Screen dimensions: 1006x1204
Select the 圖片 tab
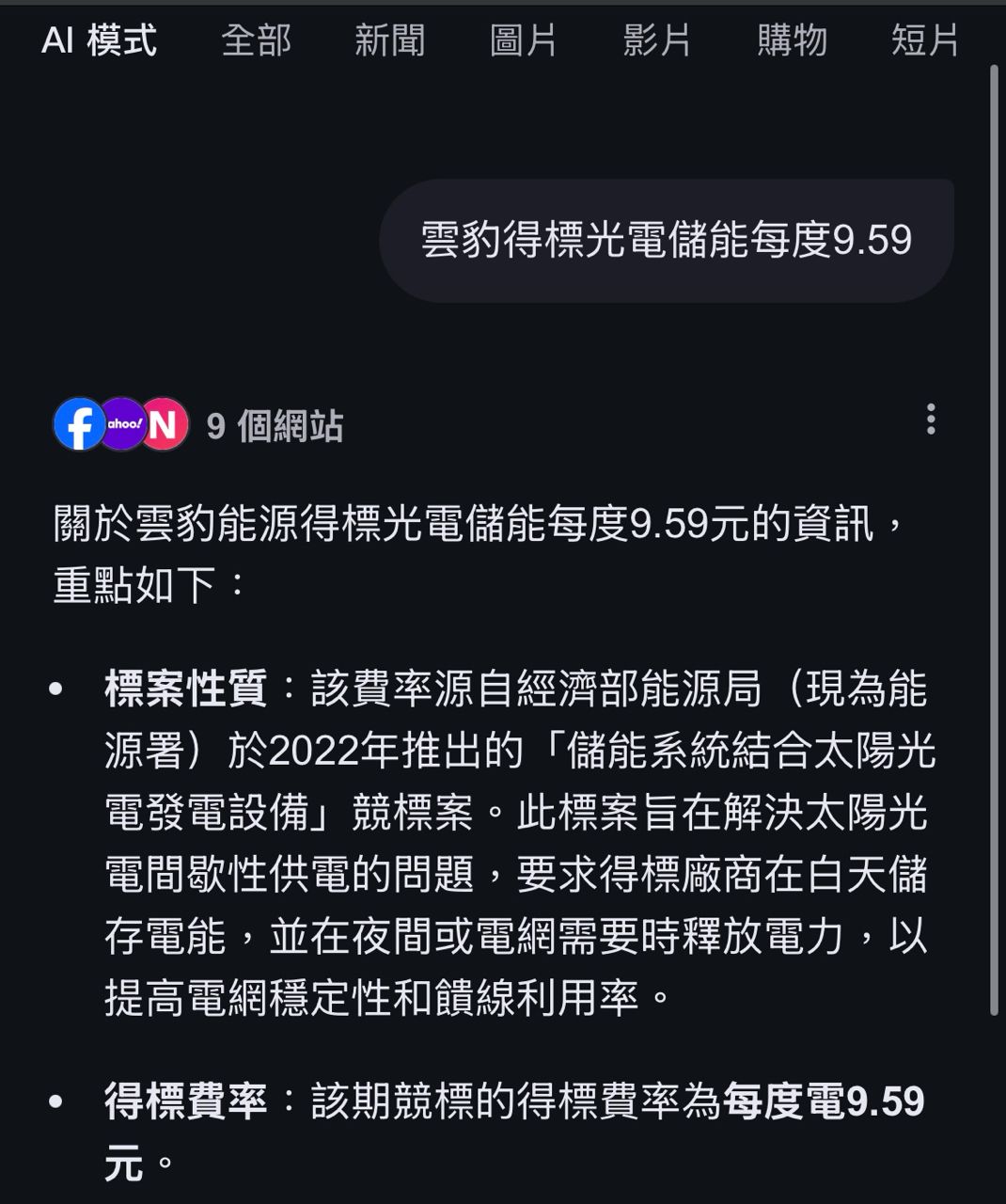(523, 40)
